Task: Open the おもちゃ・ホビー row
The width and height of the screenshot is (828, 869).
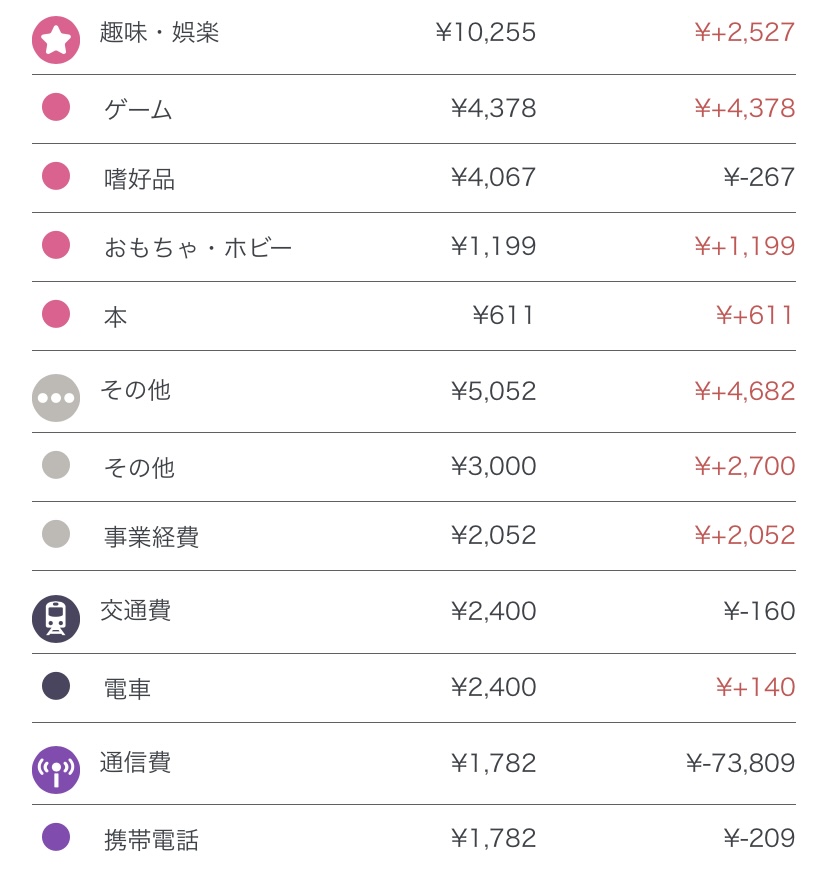Action: (x=198, y=247)
